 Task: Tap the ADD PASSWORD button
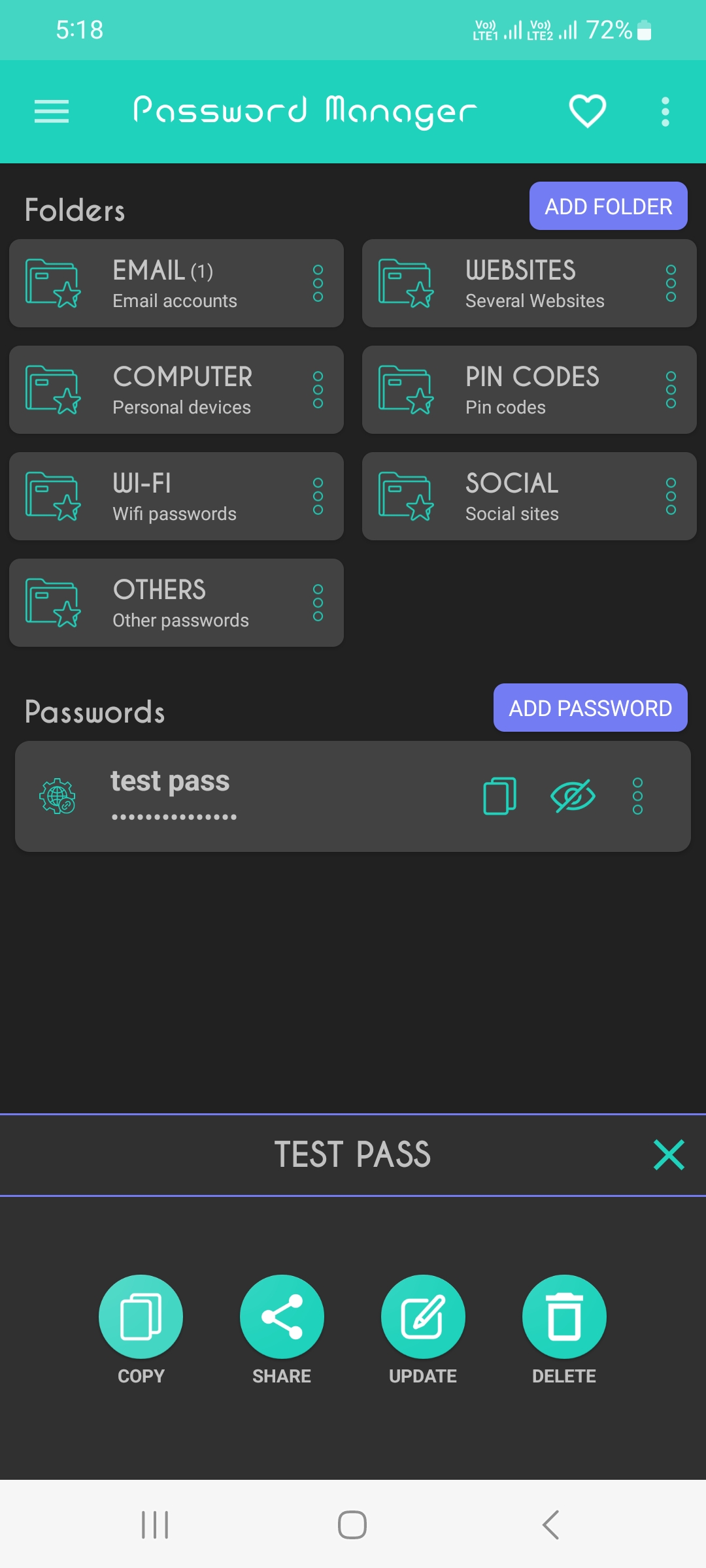pyautogui.click(x=590, y=708)
